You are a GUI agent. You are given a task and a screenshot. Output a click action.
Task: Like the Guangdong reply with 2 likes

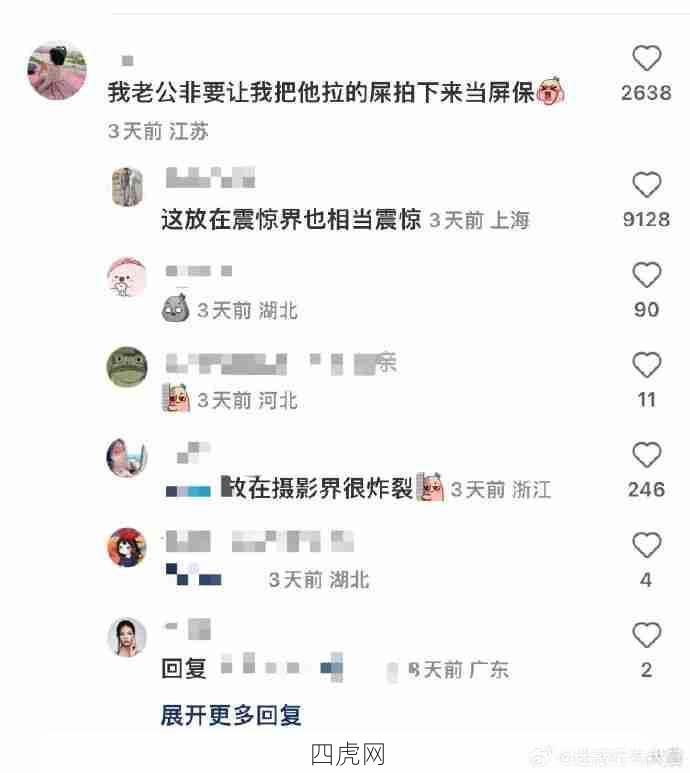point(647,635)
